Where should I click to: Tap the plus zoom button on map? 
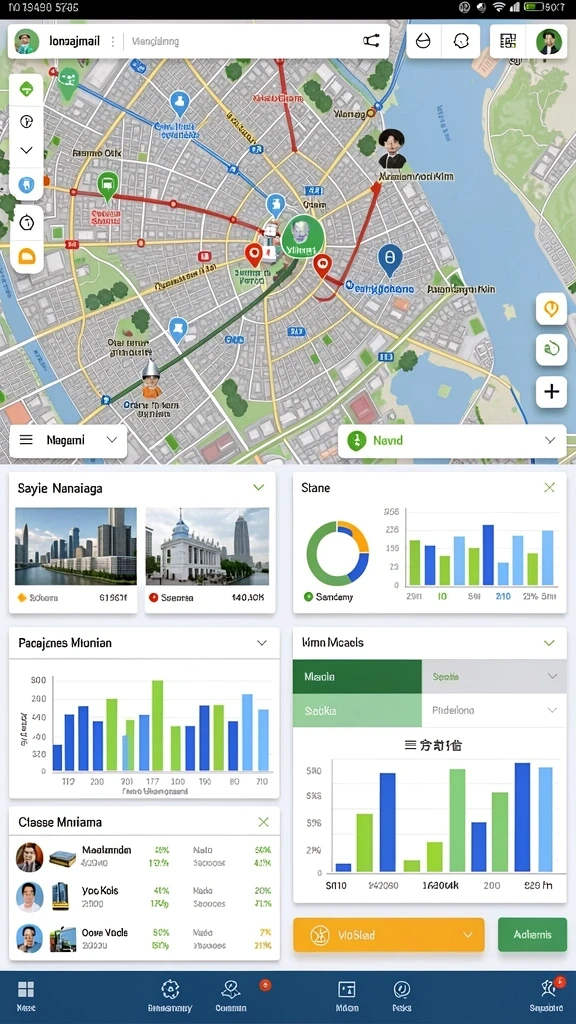[x=551, y=391]
